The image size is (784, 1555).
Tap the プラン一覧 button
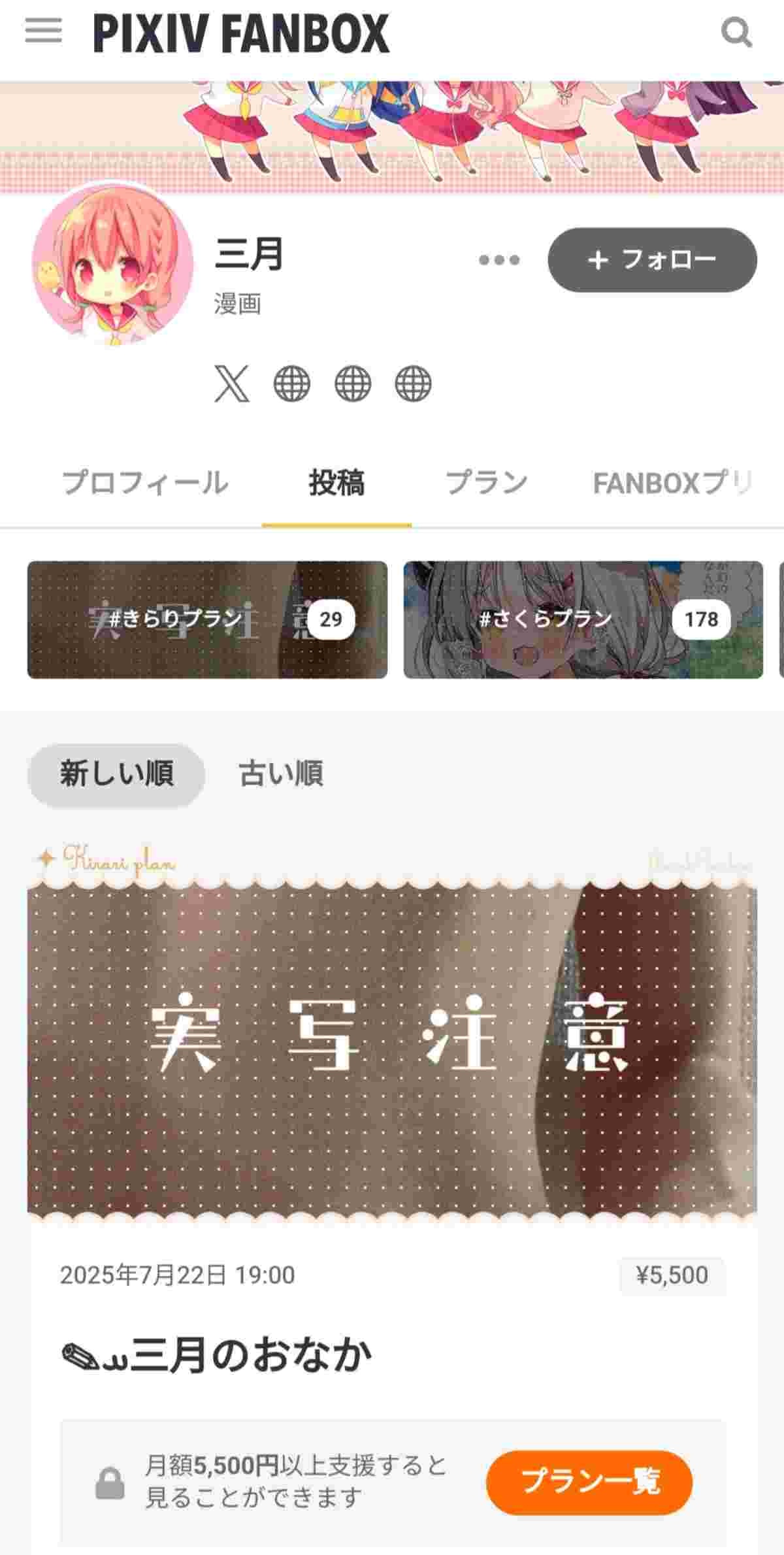click(x=589, y=1482)
